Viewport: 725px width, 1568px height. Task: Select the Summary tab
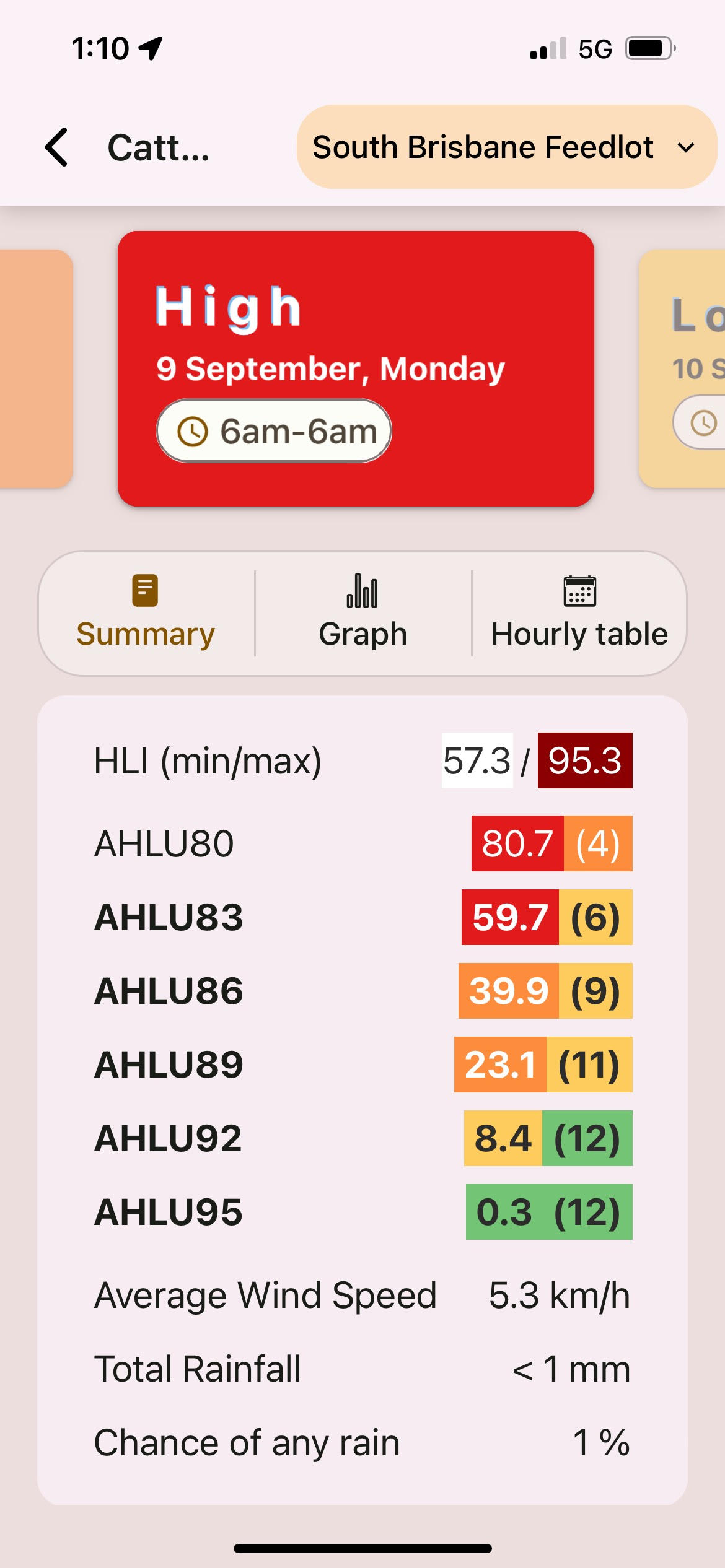tap(146, 613)
